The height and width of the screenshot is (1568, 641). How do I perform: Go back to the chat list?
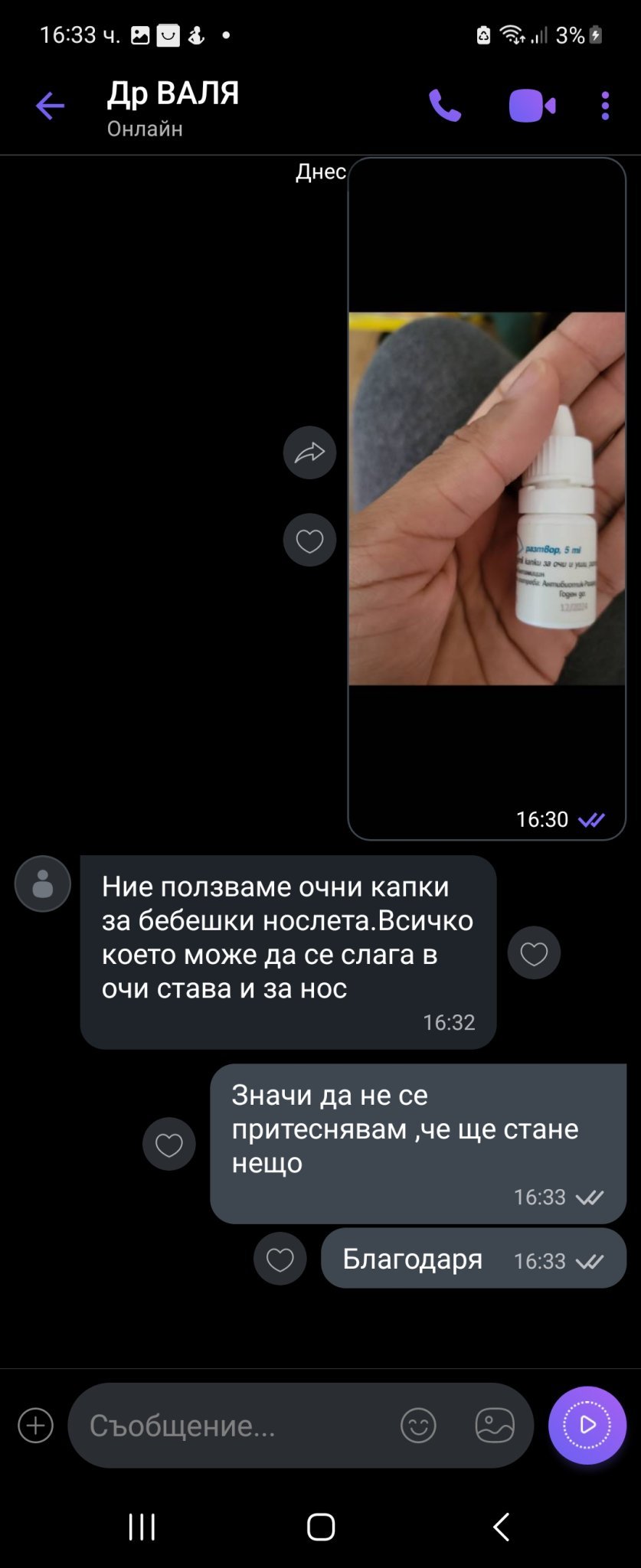coord(50,106)
